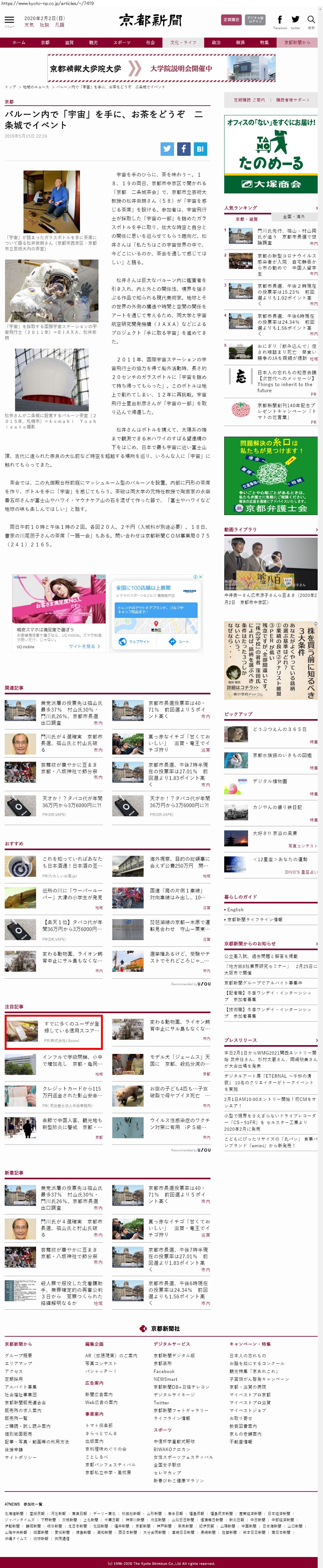
Task: Click the 定期購読 subscription button
Action: pyautogui.click(x=231, y=19)
